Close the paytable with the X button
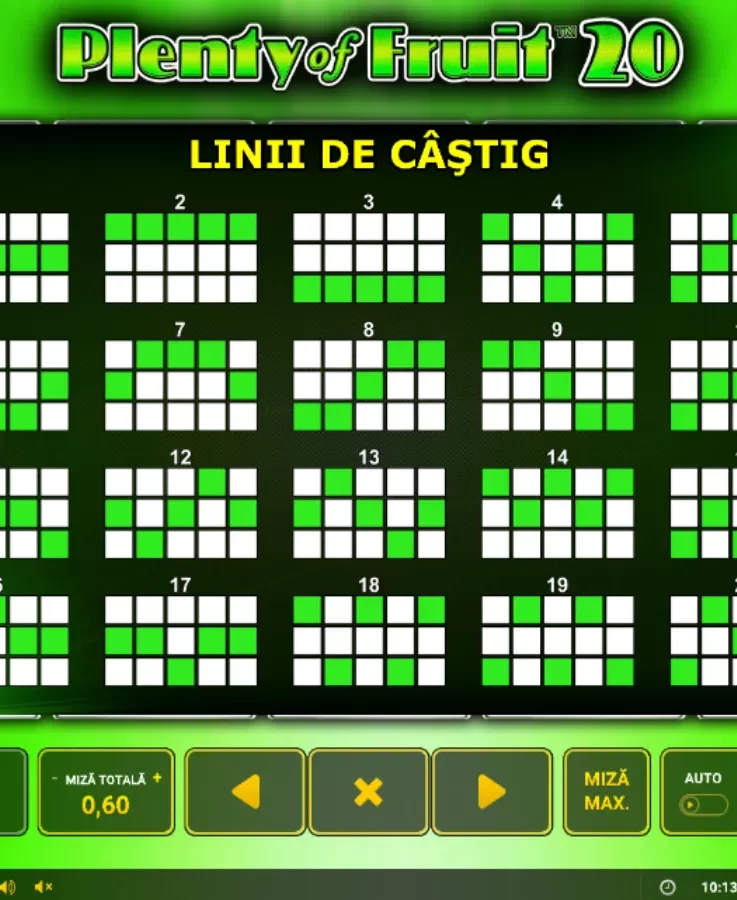737x900 pixels. pos(368,792)
